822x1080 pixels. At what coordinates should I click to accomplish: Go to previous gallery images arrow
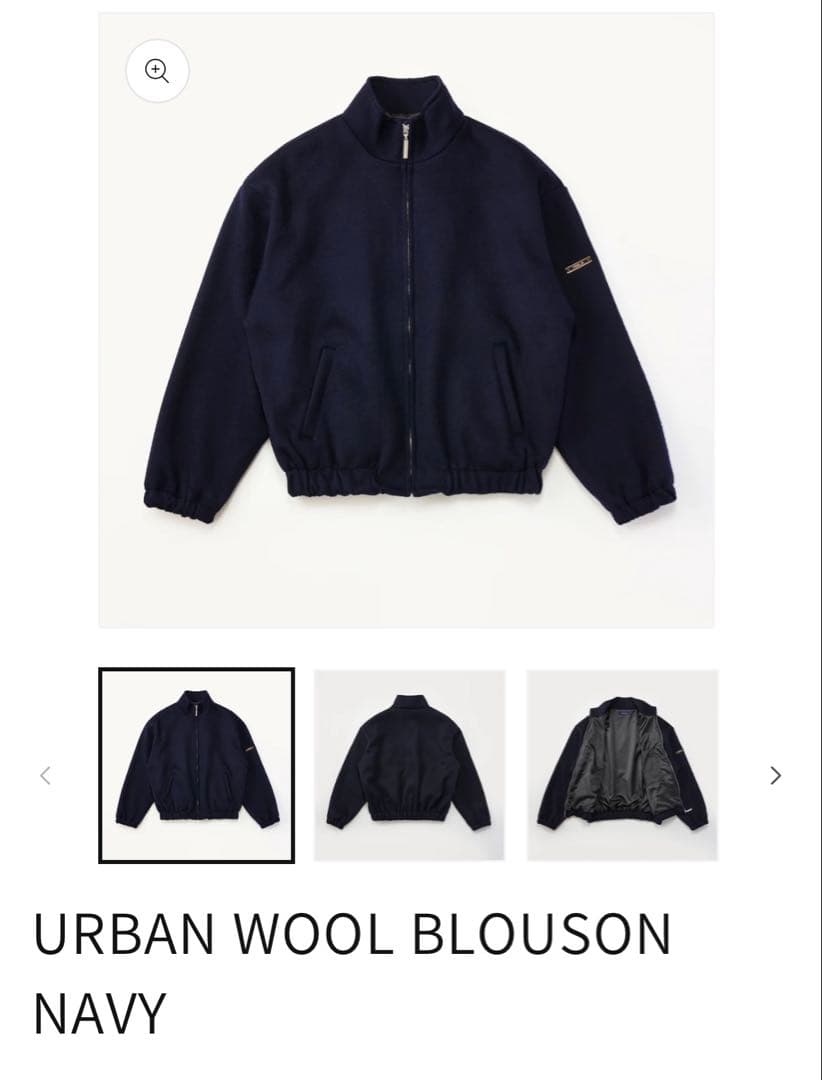[x=46, y=775]
